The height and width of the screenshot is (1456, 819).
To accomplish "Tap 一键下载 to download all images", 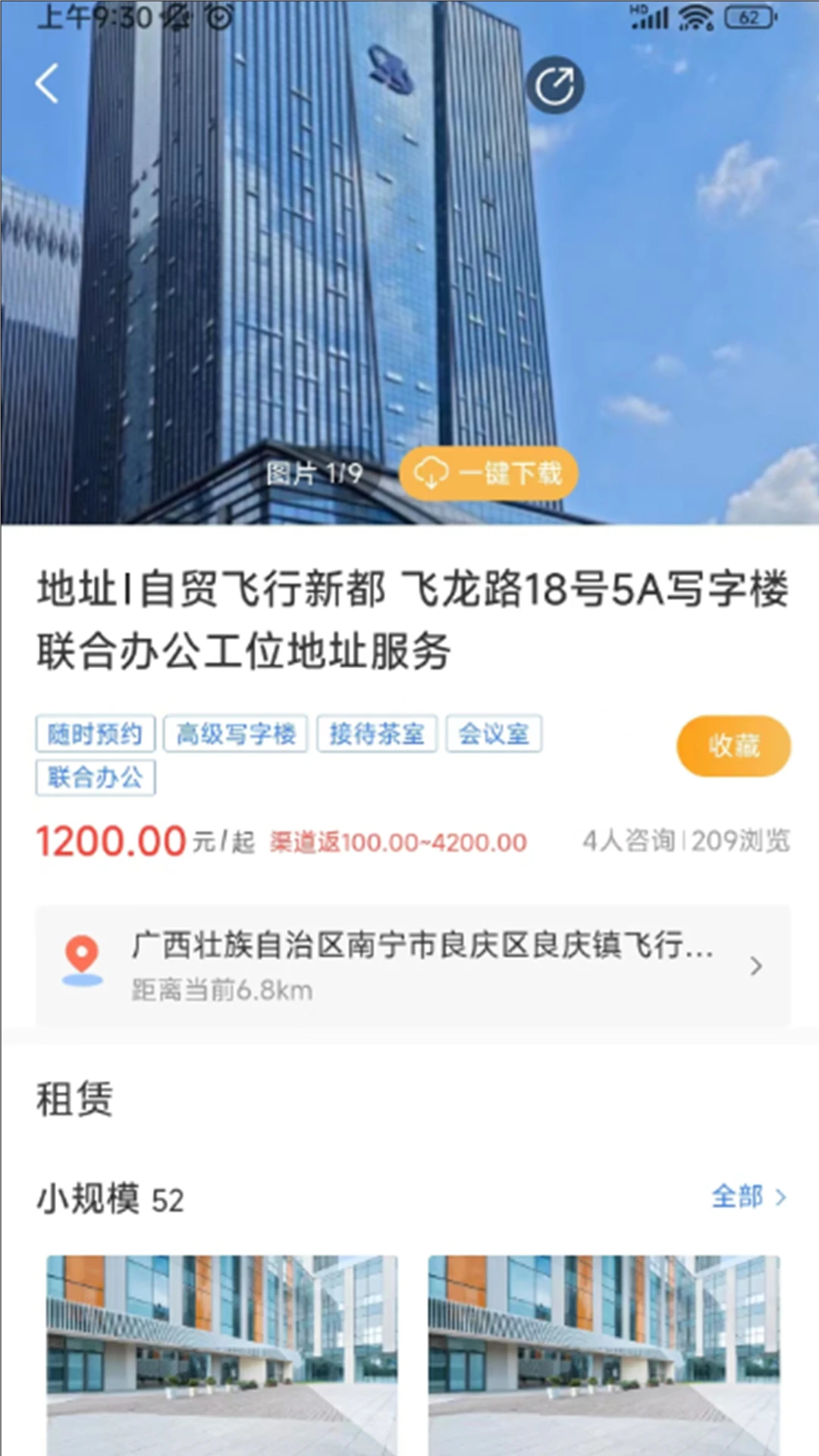I will point(489,474).
